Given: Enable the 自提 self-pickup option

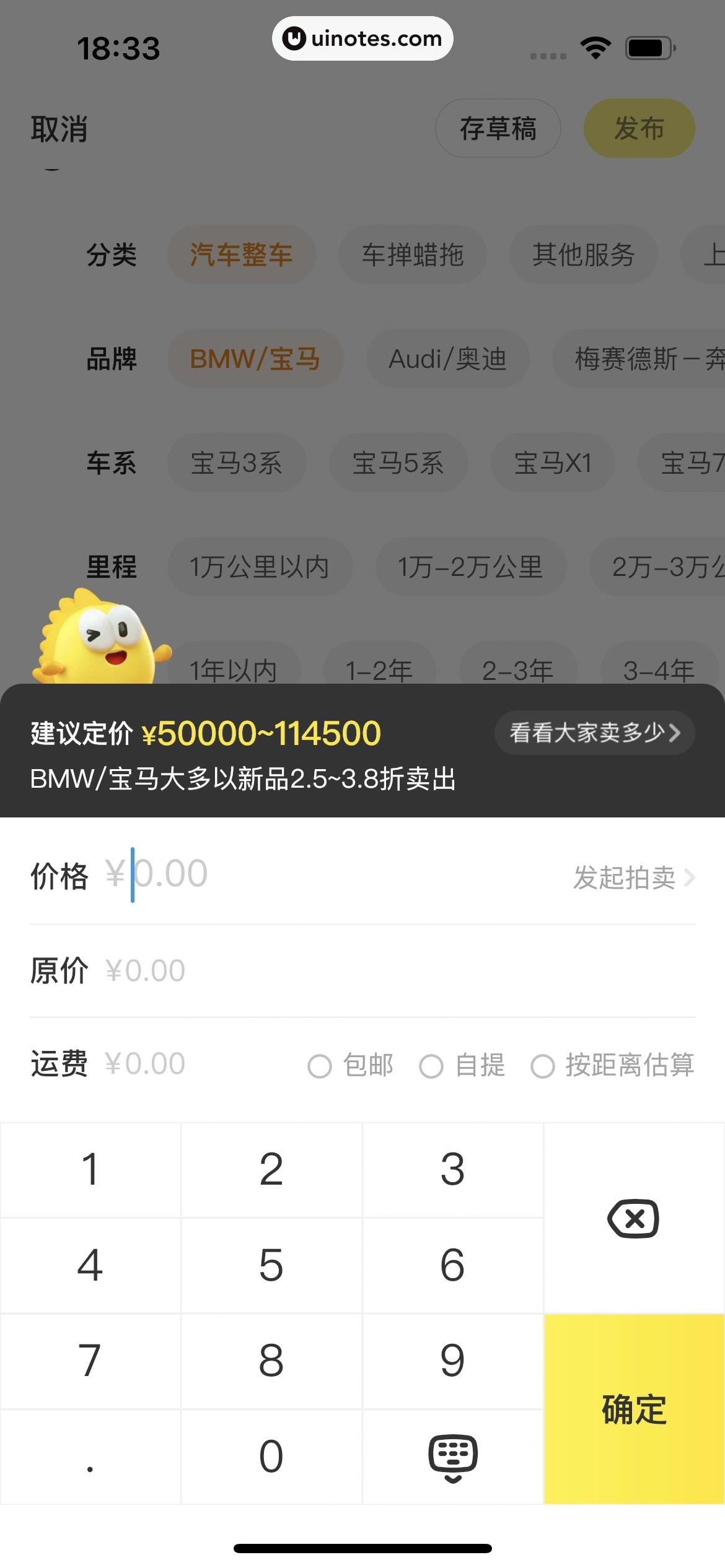Looking at the screenshot, I should (x=465, y=1065).
